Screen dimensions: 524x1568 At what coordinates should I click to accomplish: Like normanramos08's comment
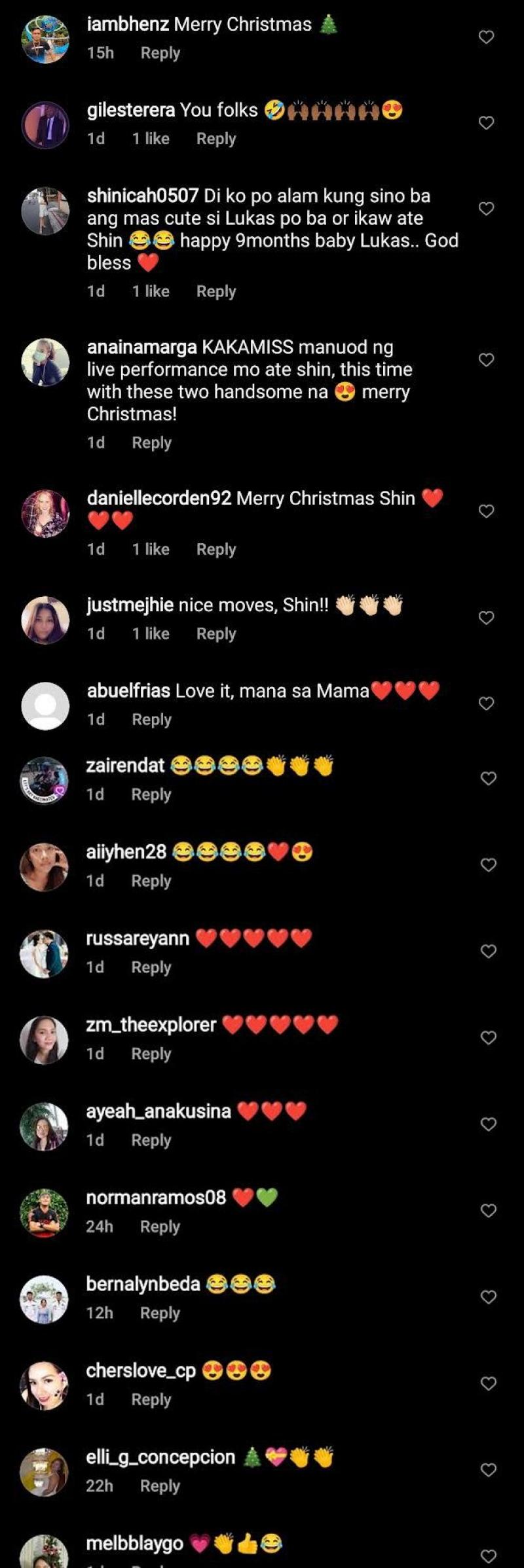(488, 1211)
